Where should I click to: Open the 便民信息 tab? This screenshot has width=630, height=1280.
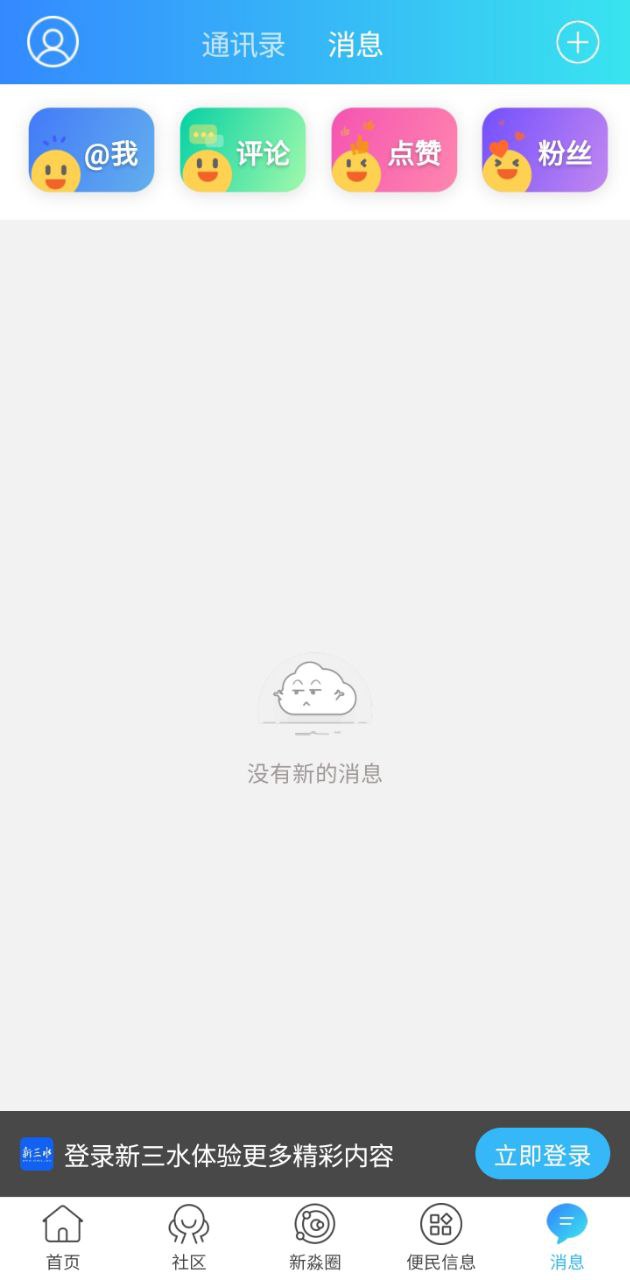(x=441, y=1237)
